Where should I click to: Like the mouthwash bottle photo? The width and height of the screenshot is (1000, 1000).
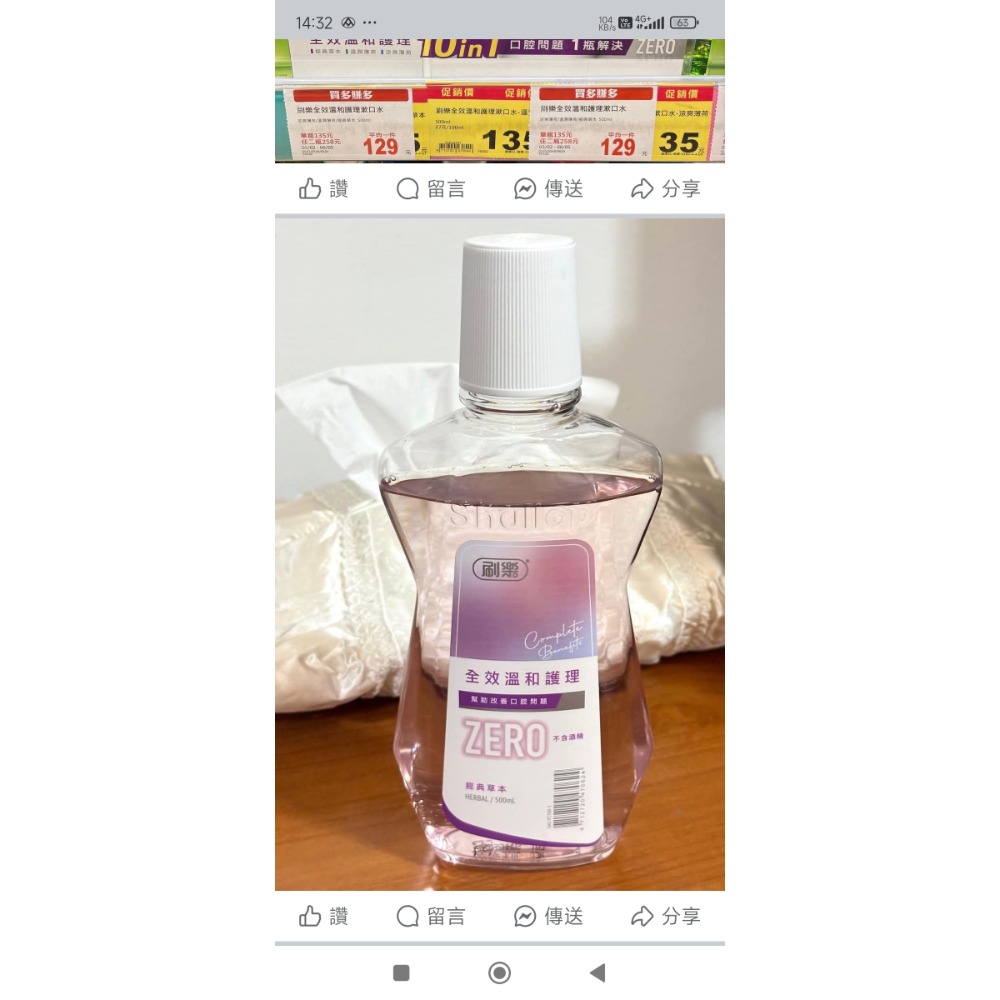click(x=324, y=916)
